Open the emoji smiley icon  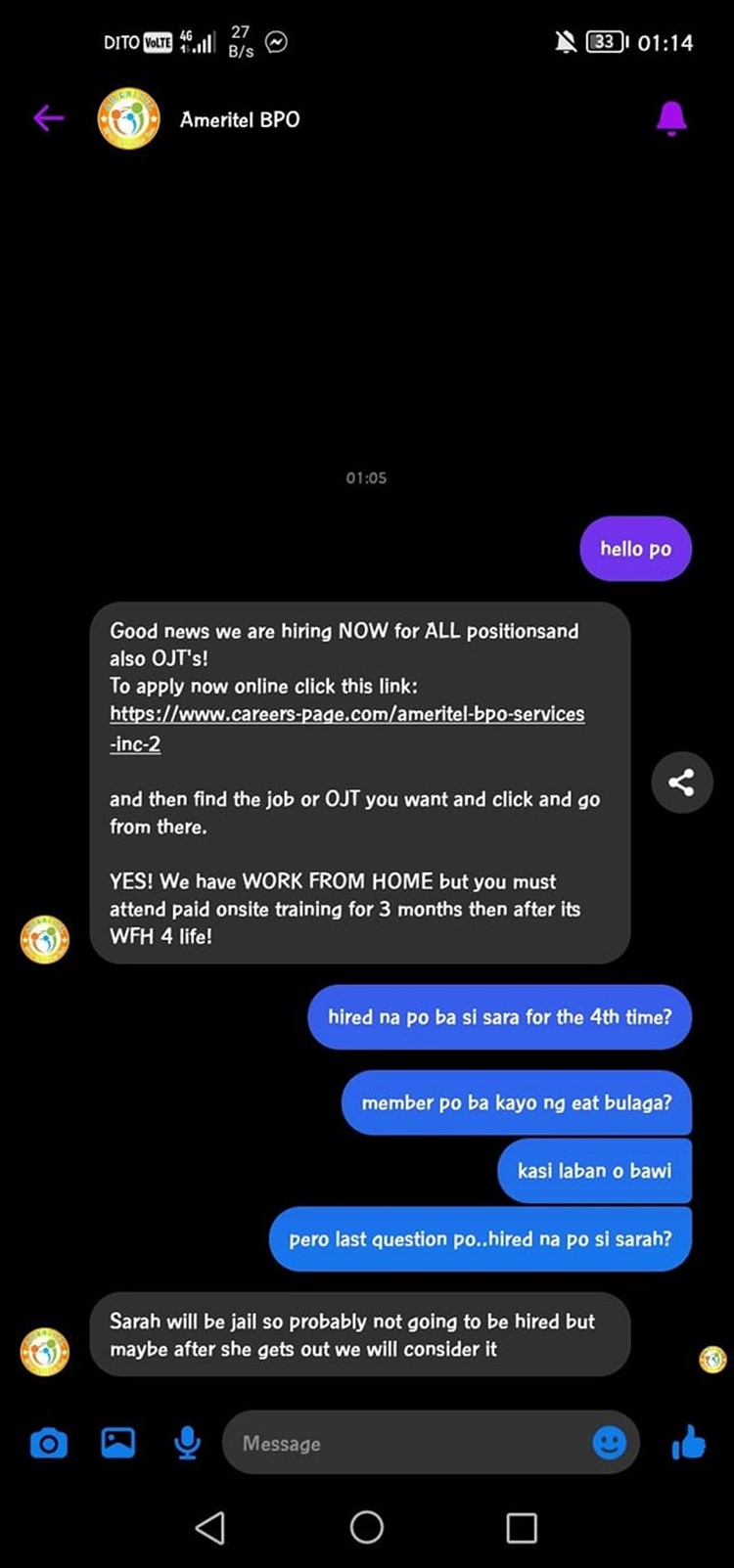tap(609, 1442)
